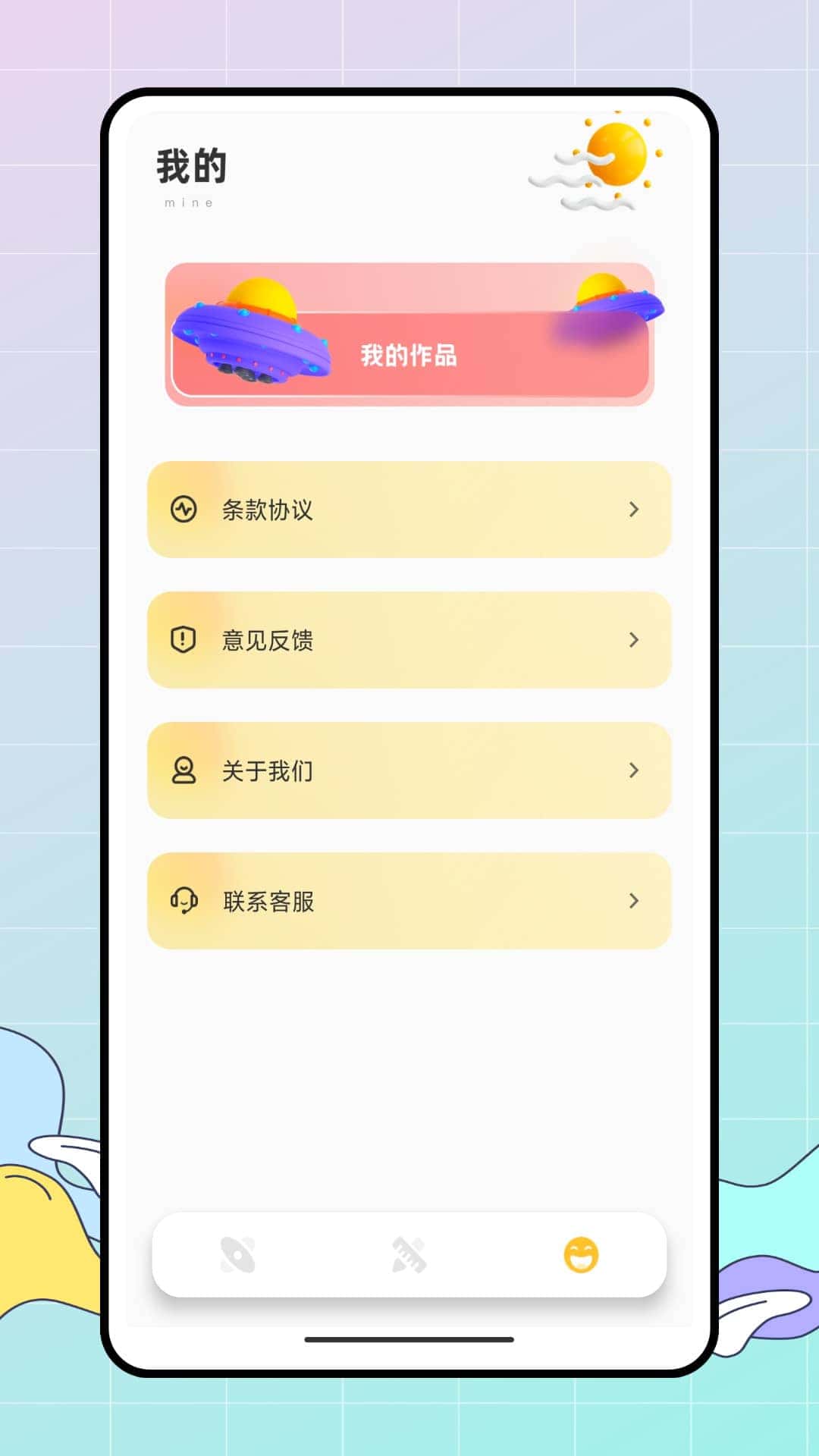819x1456 pixels.
Task: Open 意见反馈 using the right arrow
Action: (x=634, y=641)
